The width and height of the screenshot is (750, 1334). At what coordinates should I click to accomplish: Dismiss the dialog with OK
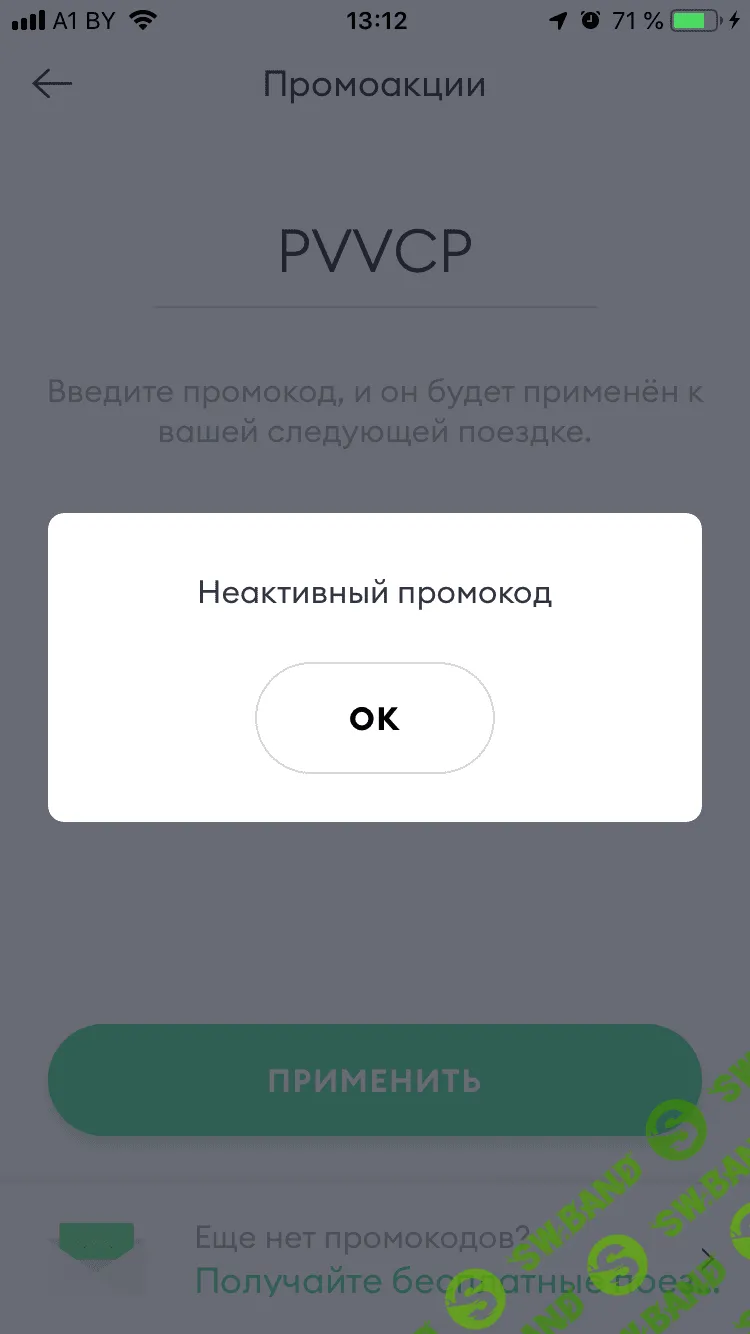(374, 718)
